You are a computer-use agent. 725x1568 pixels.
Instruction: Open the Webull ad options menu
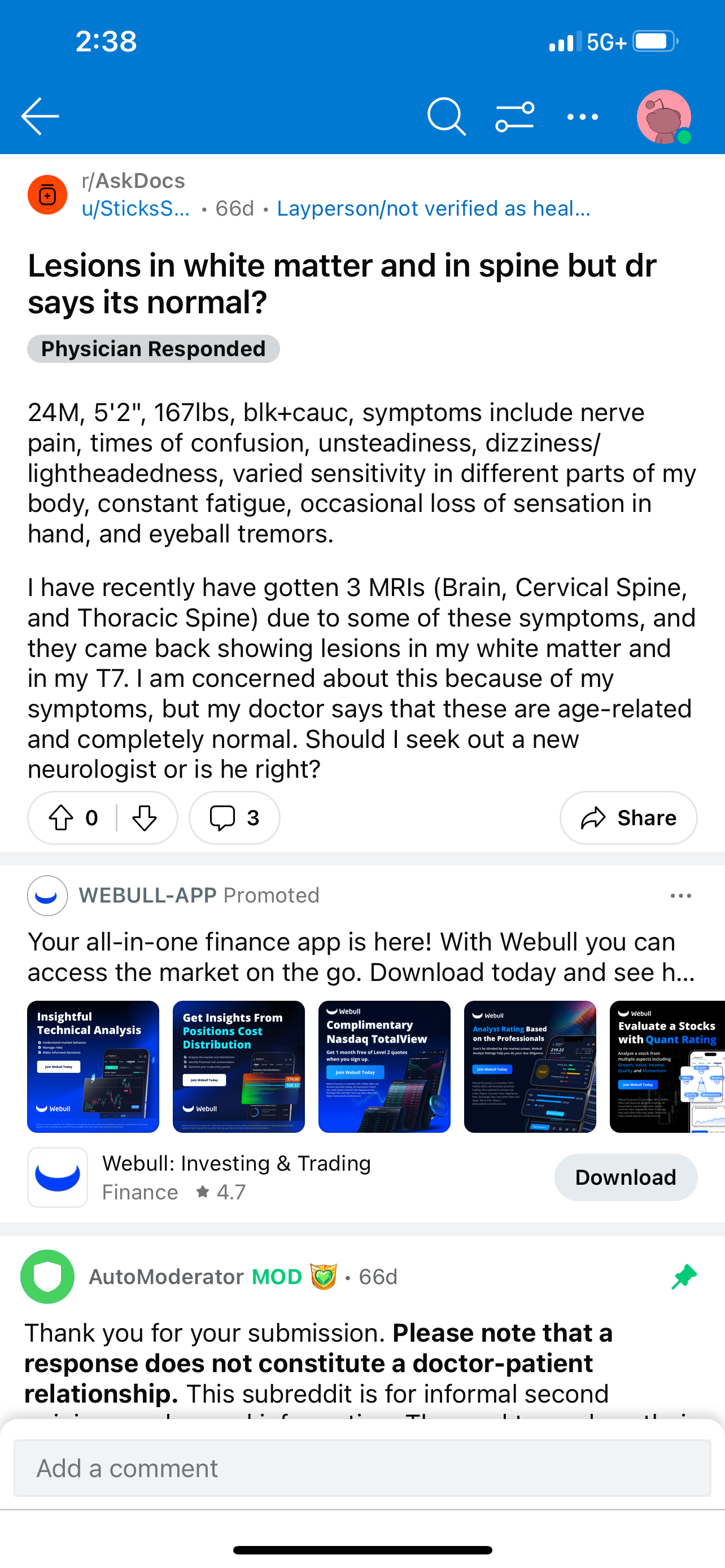(680, 895)
